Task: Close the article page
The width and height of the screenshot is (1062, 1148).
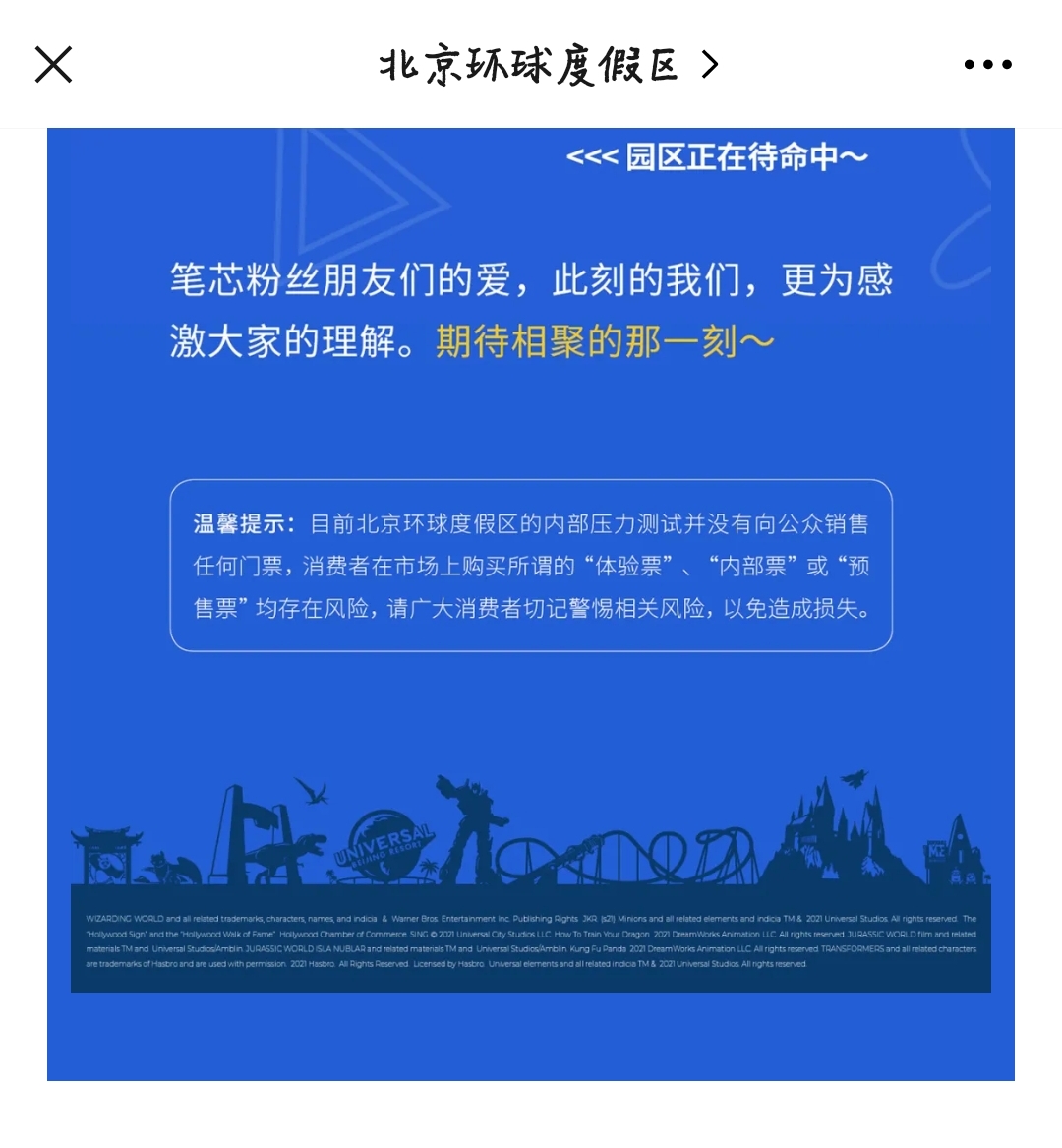Action: click(x=53, y=65)
